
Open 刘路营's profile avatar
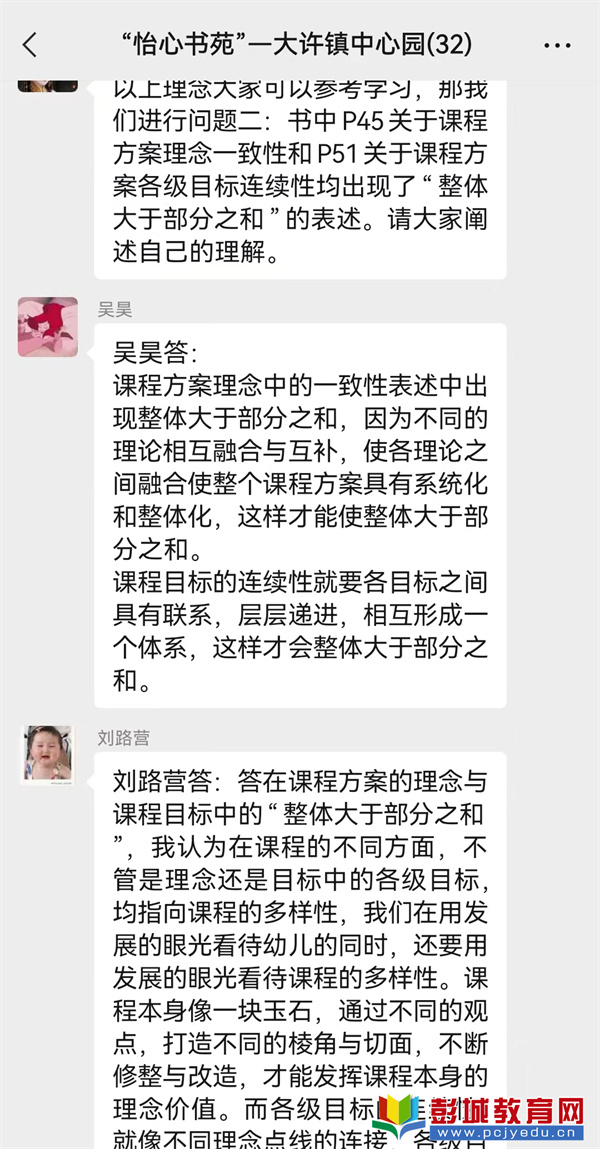47,755
